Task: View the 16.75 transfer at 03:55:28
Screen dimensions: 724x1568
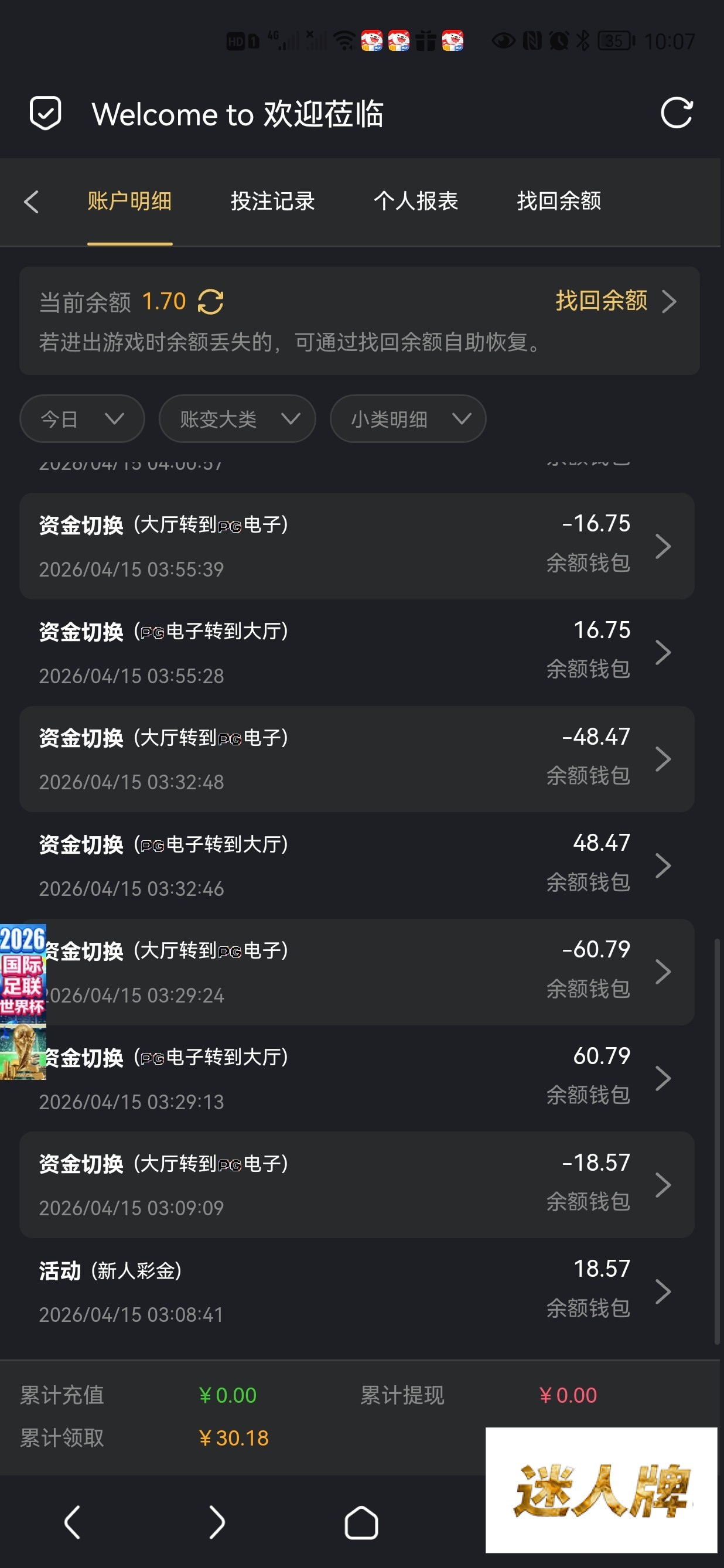Action: tap(357, 653)
